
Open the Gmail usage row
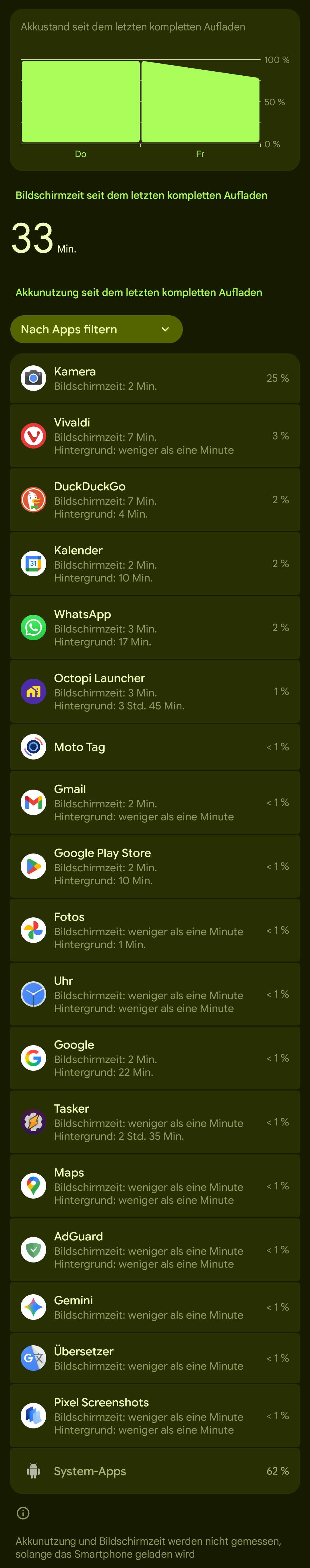[x=155, y=802]
